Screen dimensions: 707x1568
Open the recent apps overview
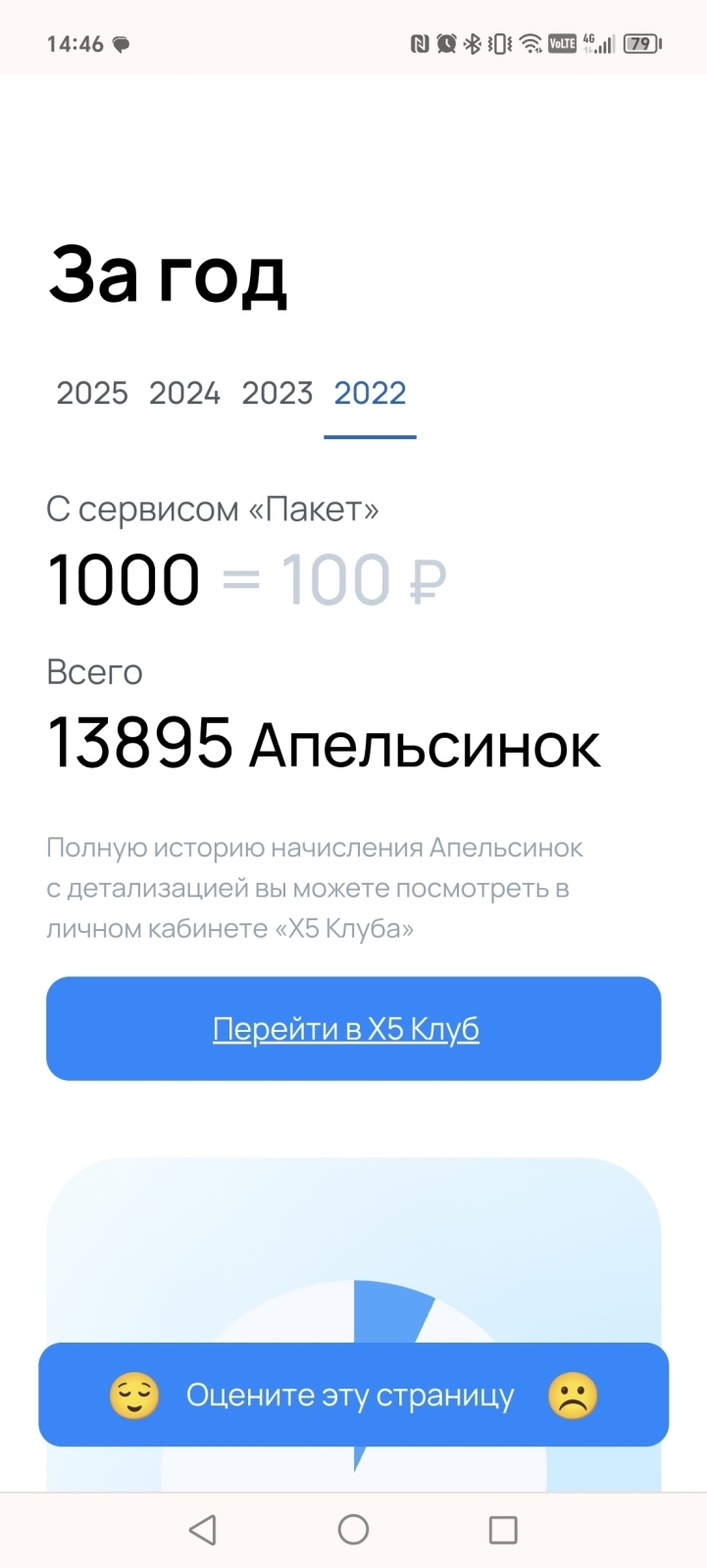pyautogui.click(x=503, y=1530)
